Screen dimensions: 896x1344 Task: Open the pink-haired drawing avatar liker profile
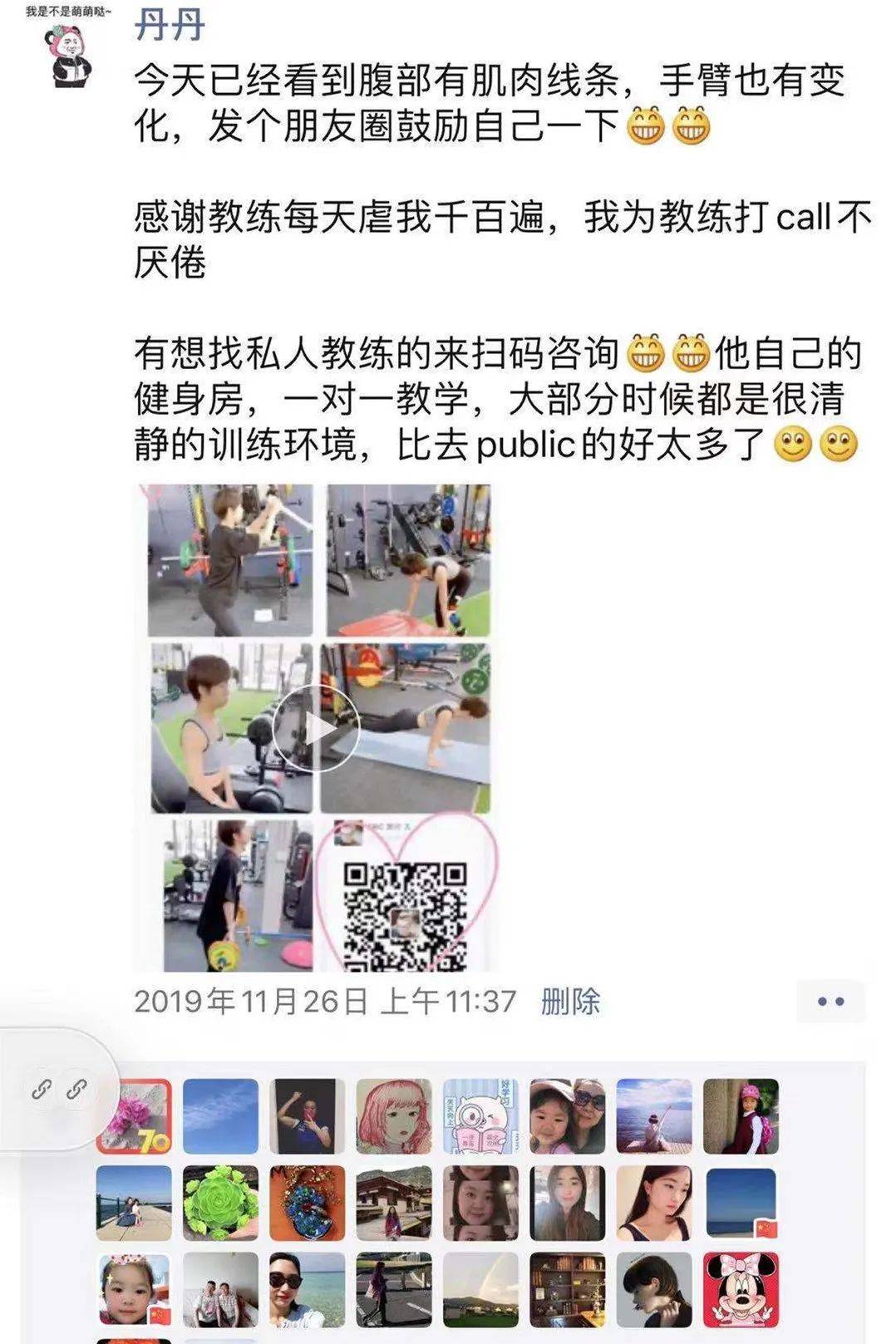394,1116
